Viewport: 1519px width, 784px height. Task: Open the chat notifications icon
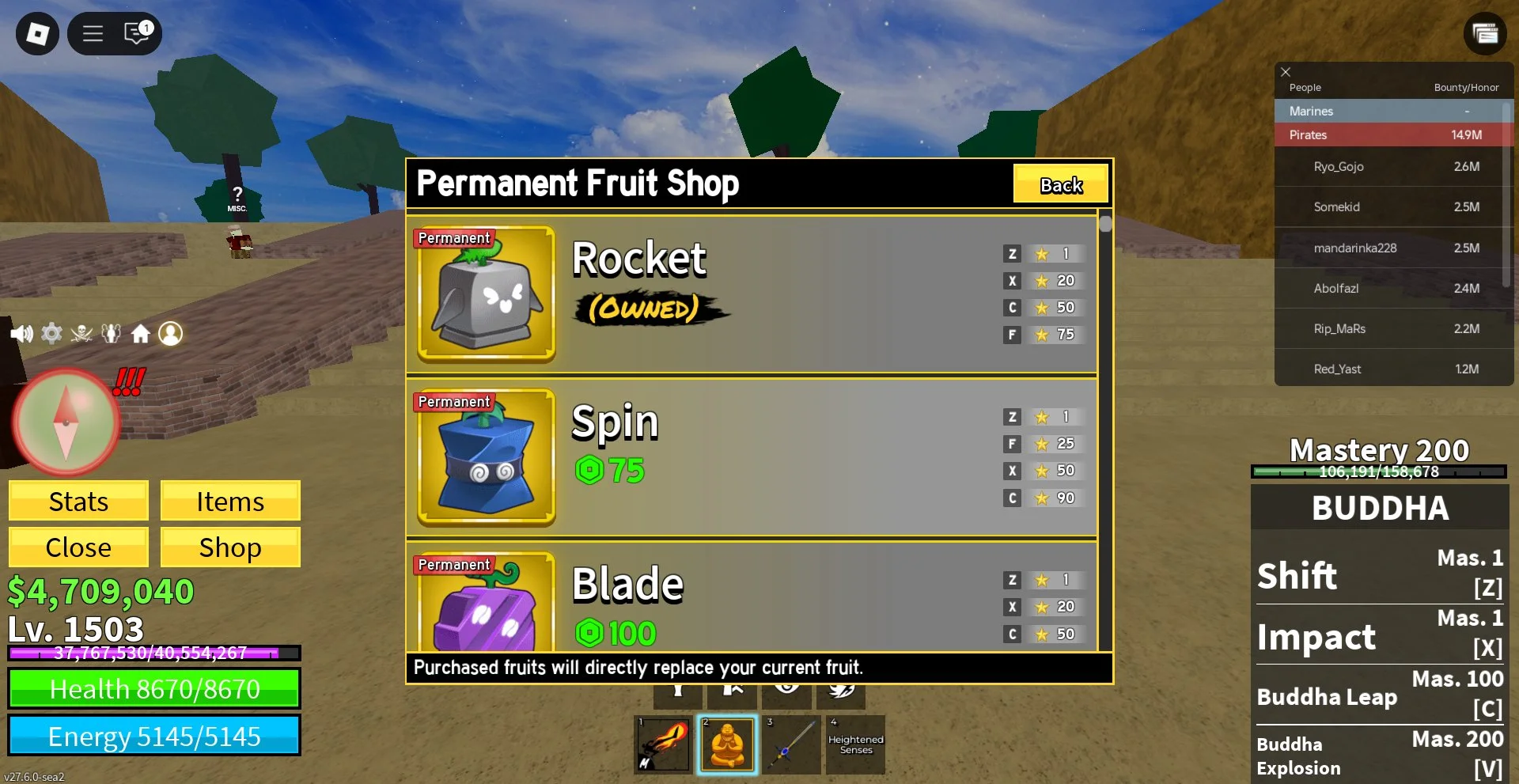[137, 33]
